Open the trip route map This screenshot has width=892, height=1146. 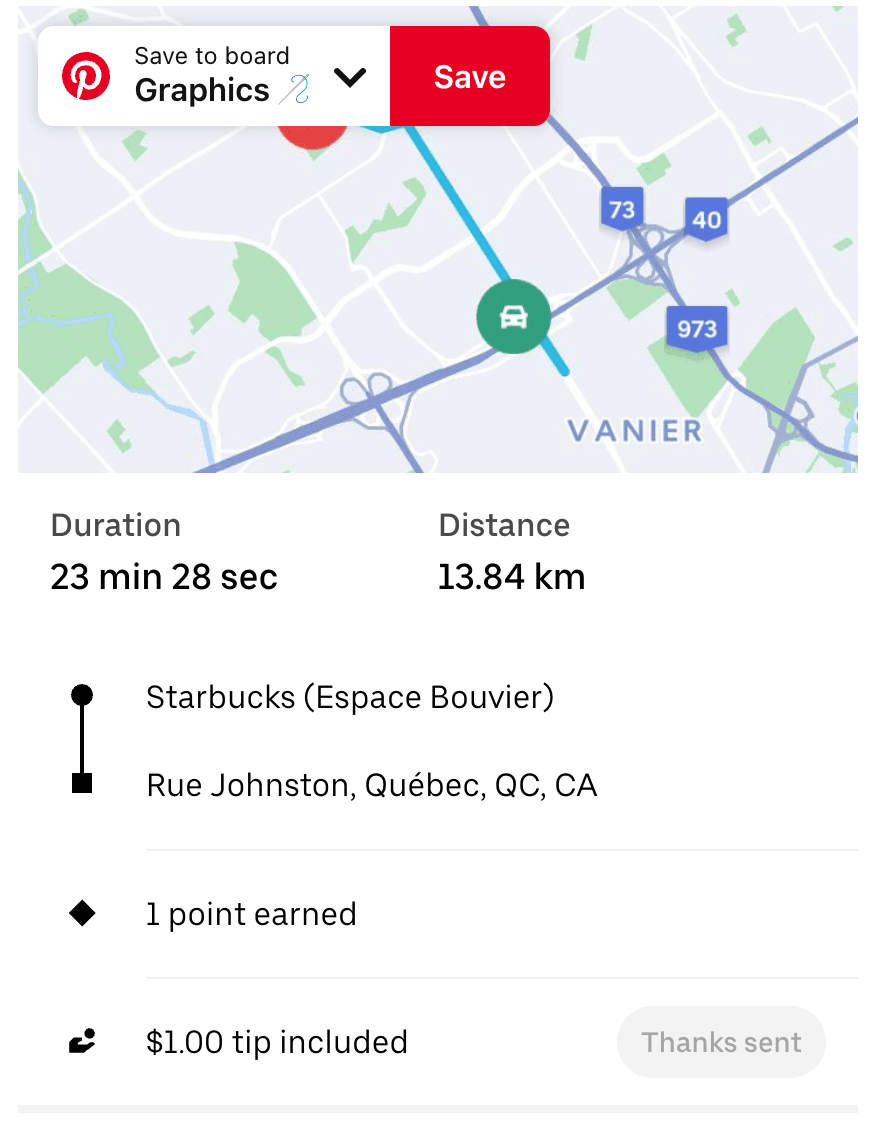pos(437,300)
